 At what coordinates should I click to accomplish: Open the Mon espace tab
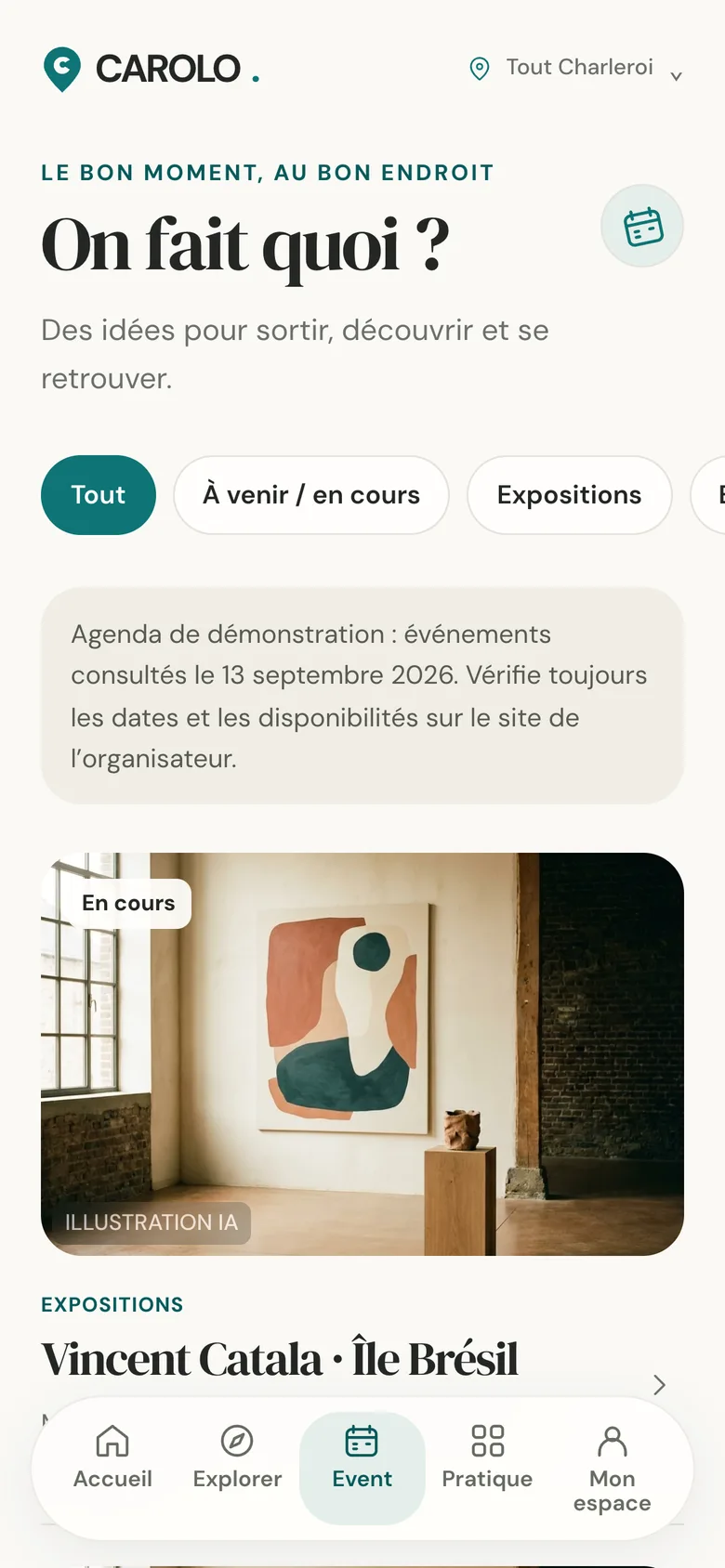pos(613,1468)
